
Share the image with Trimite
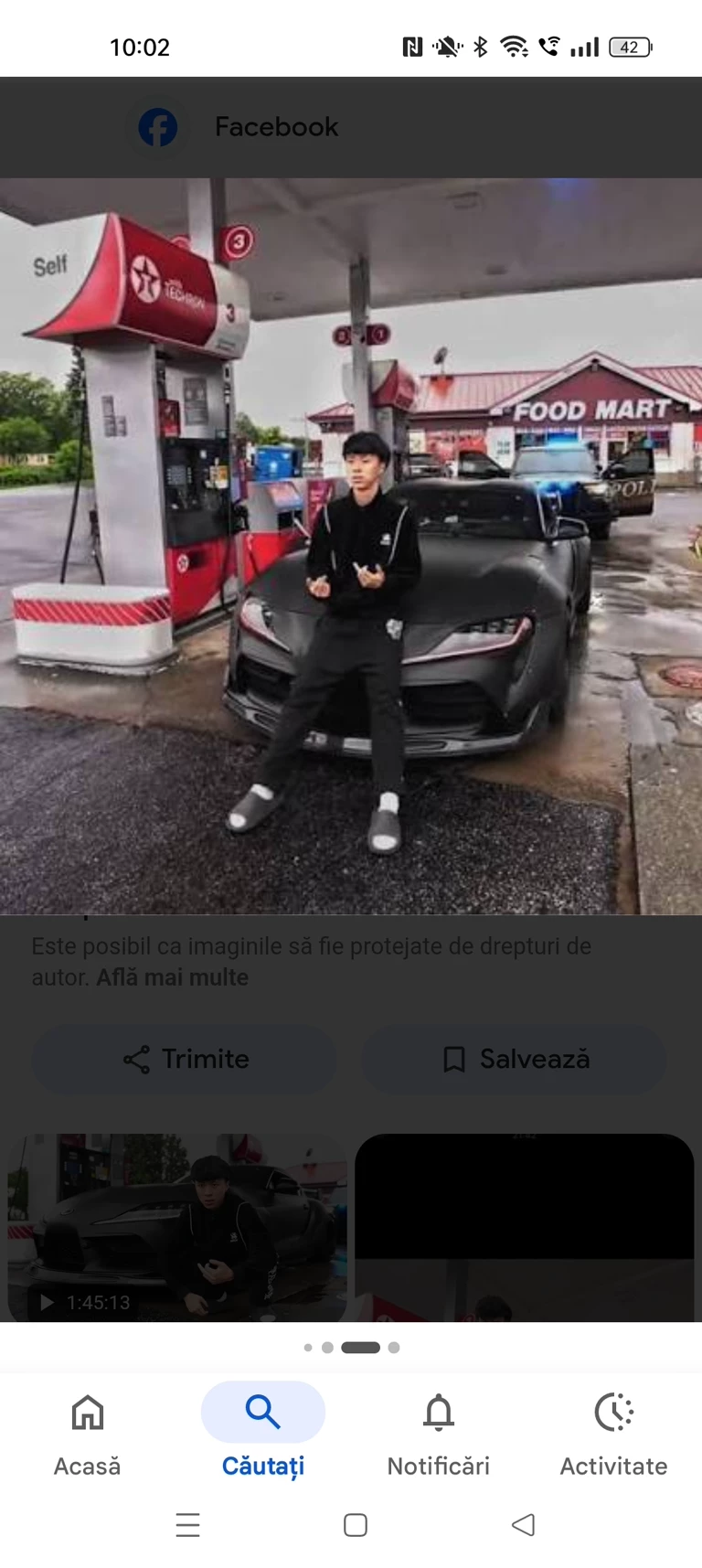[185, 1059]
